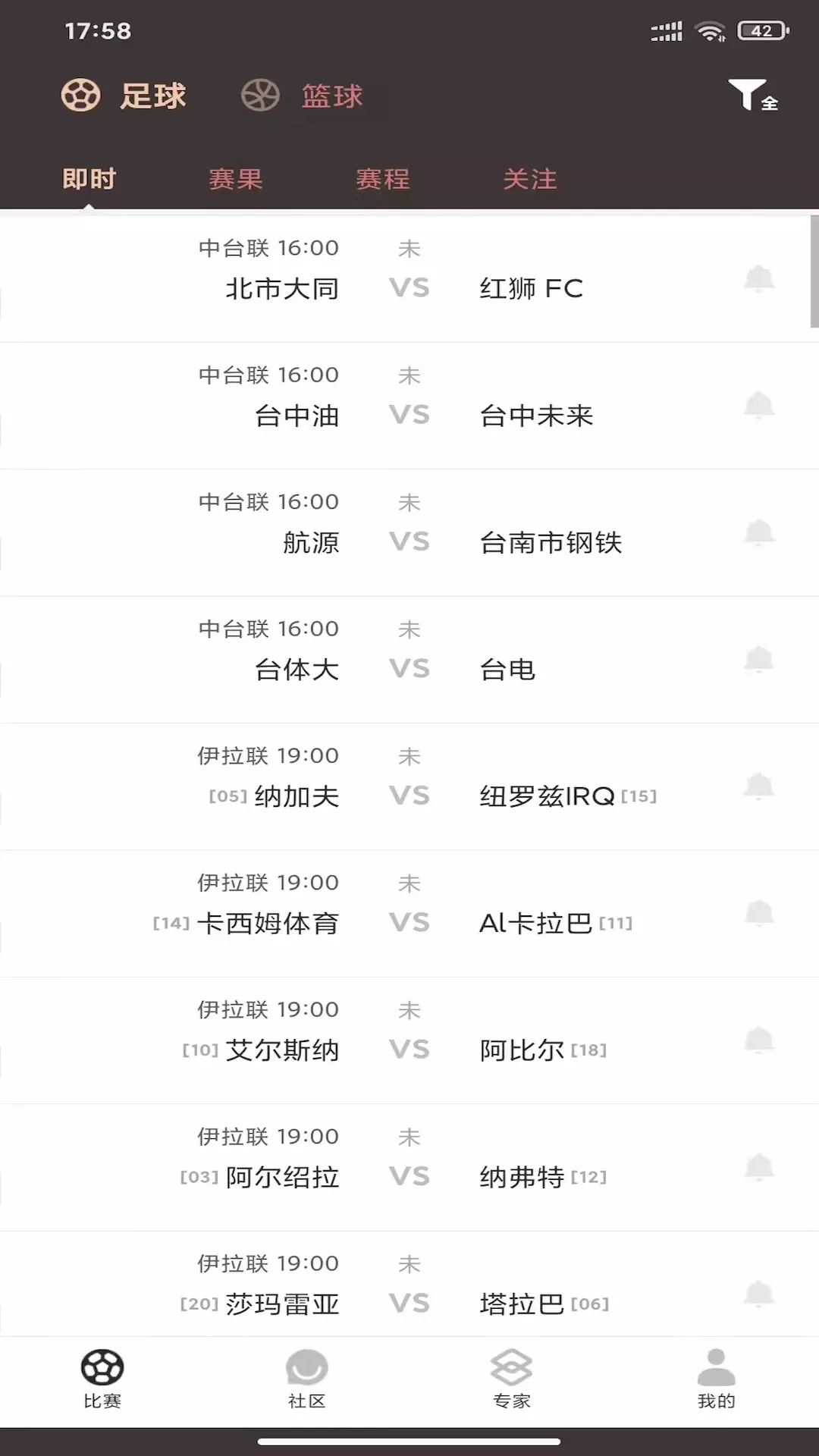Tap the bell for 台体大 vs 台电
The image size is (819, 1456).
click(x=758, y=660)
